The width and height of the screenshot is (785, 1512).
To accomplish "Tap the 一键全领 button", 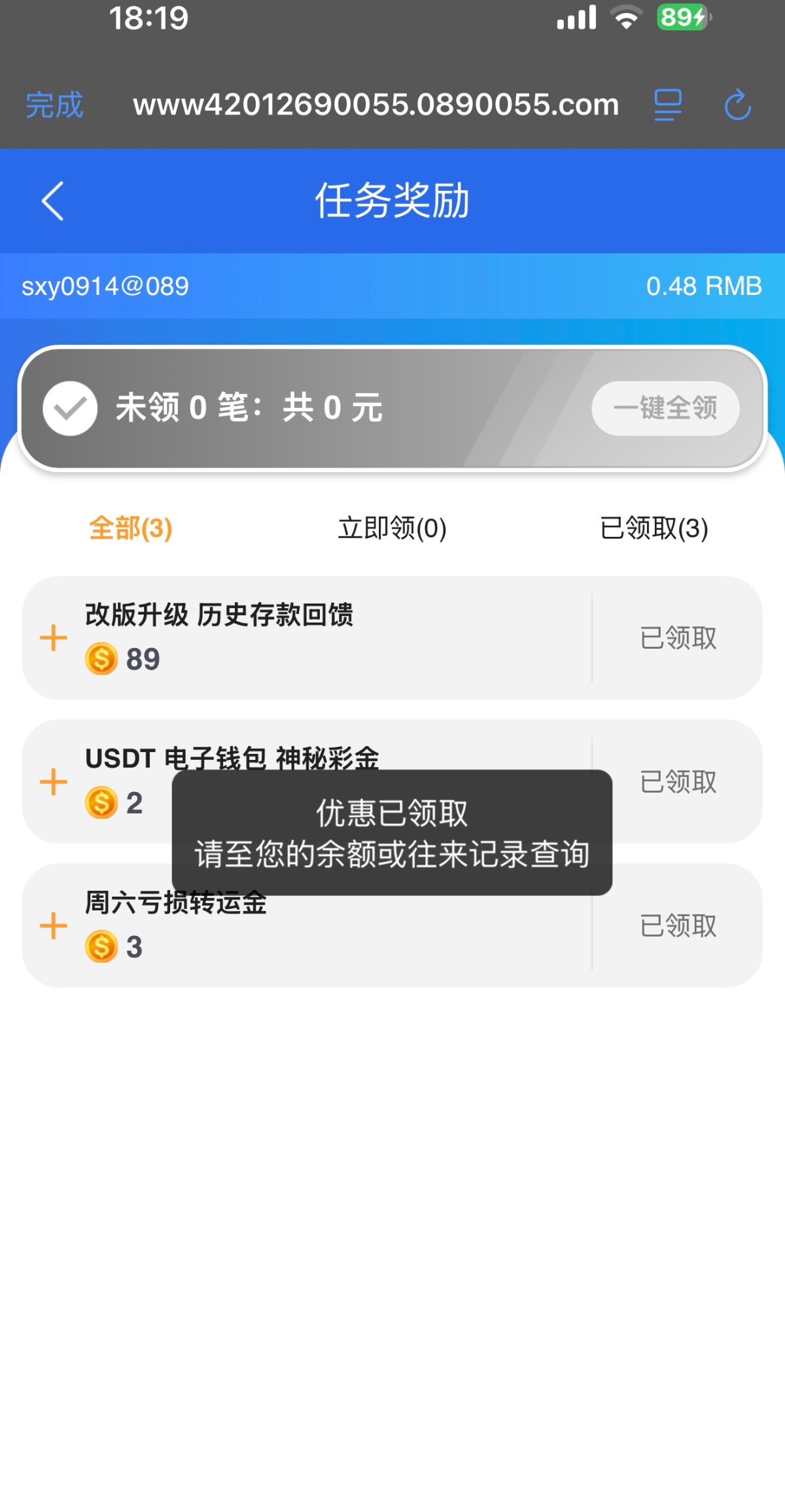I will click(x=665, y=408).
